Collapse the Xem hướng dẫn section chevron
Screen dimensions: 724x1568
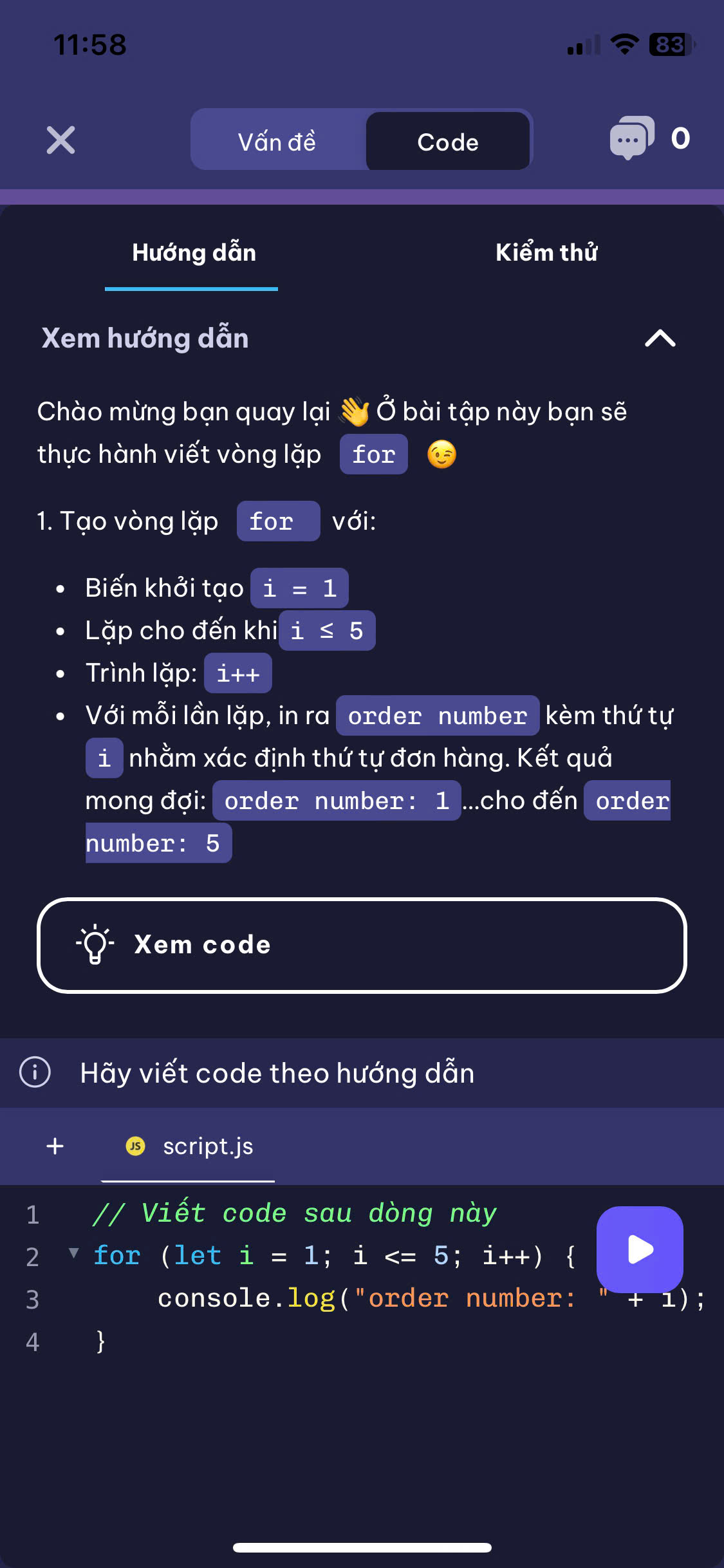point(658,339)
